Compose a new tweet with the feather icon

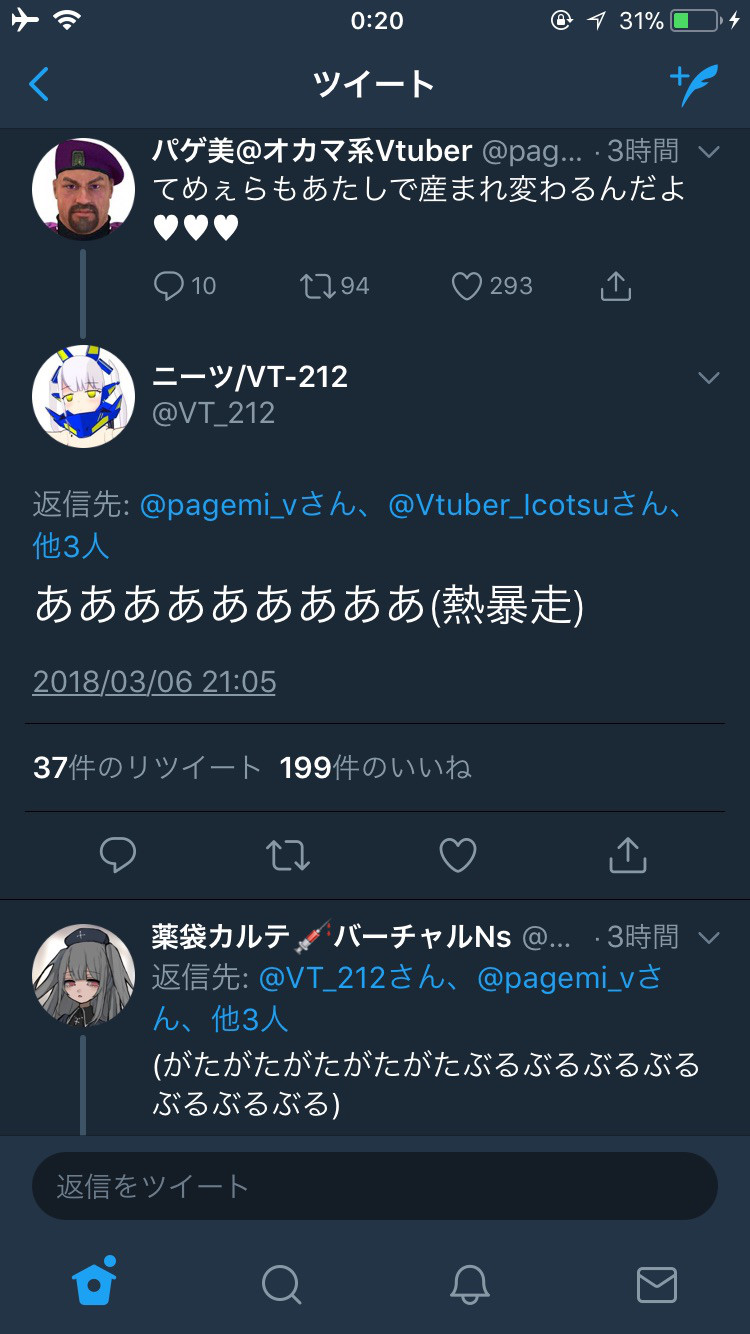coord(694,85)
